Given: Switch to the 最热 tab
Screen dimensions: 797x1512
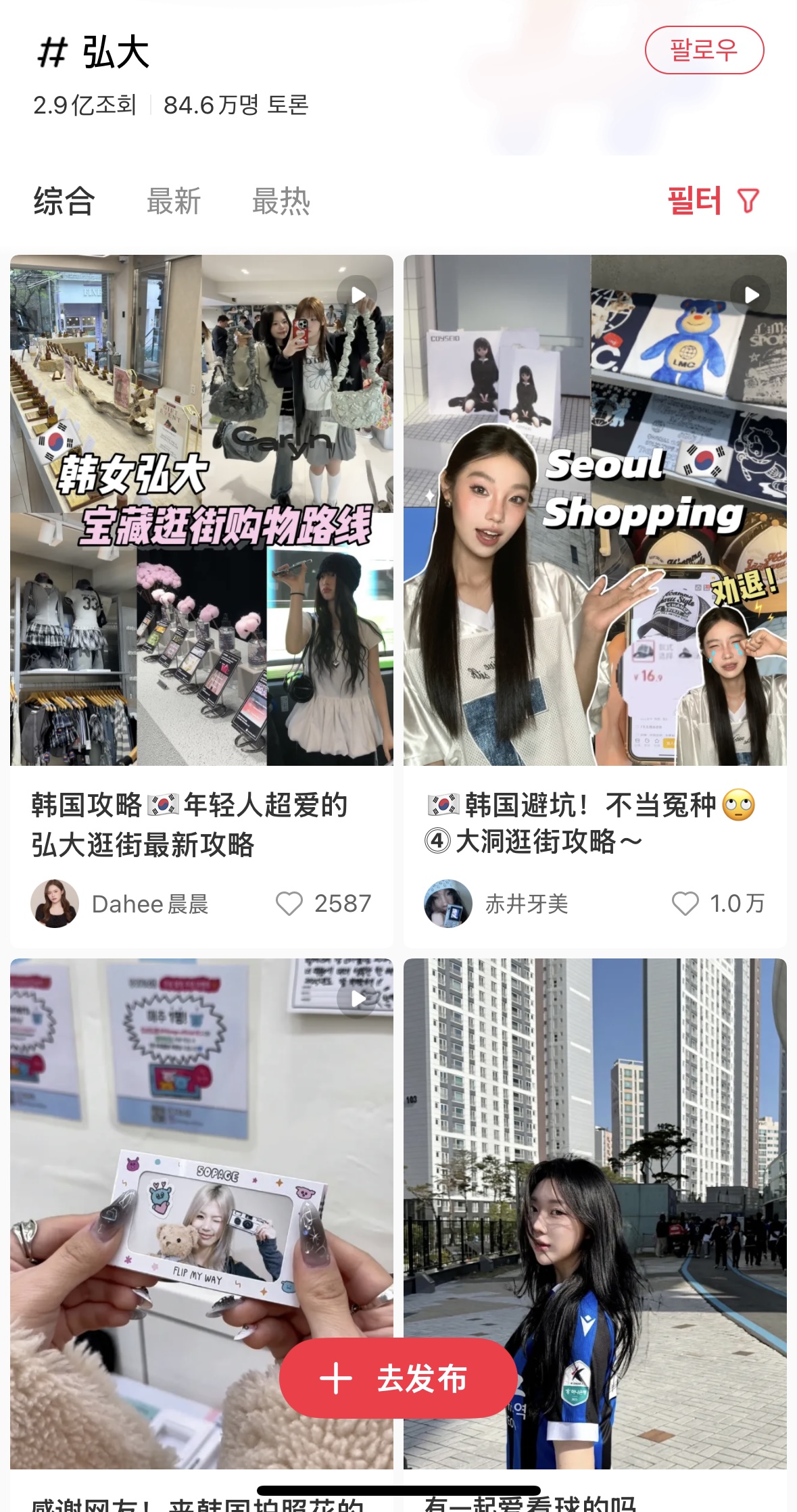Looking at the screenshot, I should pyautogui.click(x=281, y=201).
